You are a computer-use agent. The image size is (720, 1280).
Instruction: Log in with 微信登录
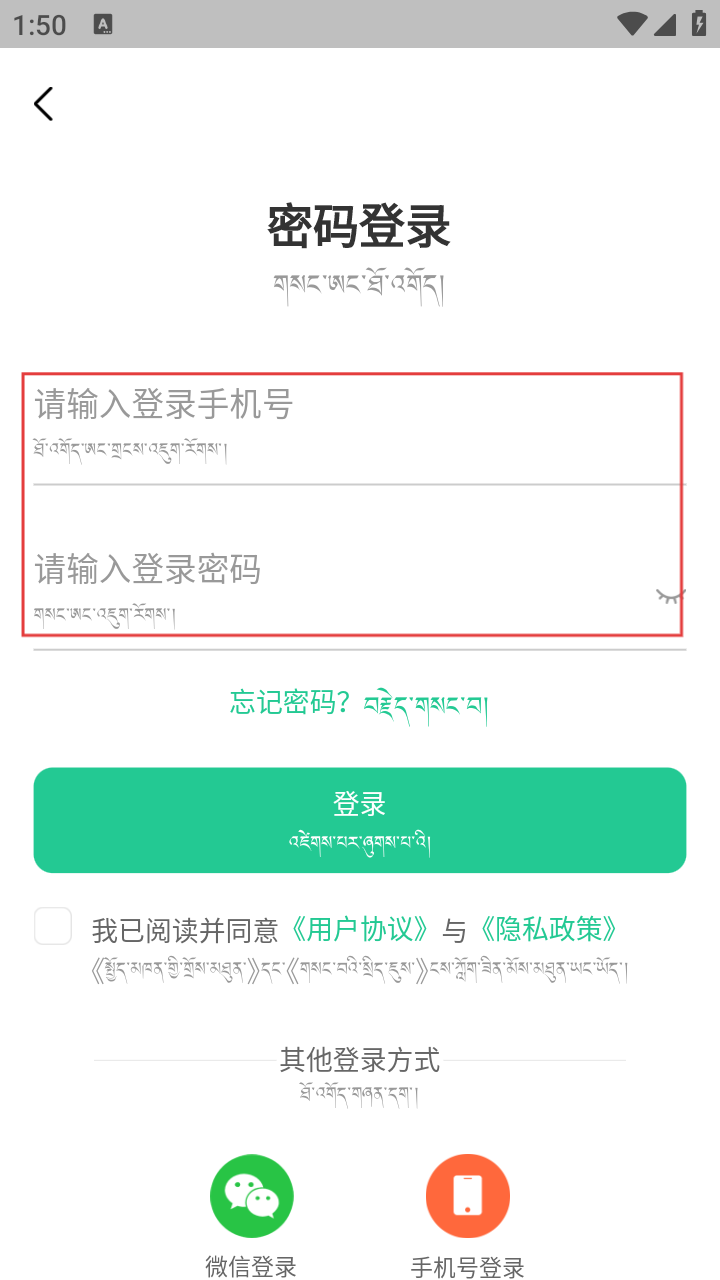[x=251, y=1197]
